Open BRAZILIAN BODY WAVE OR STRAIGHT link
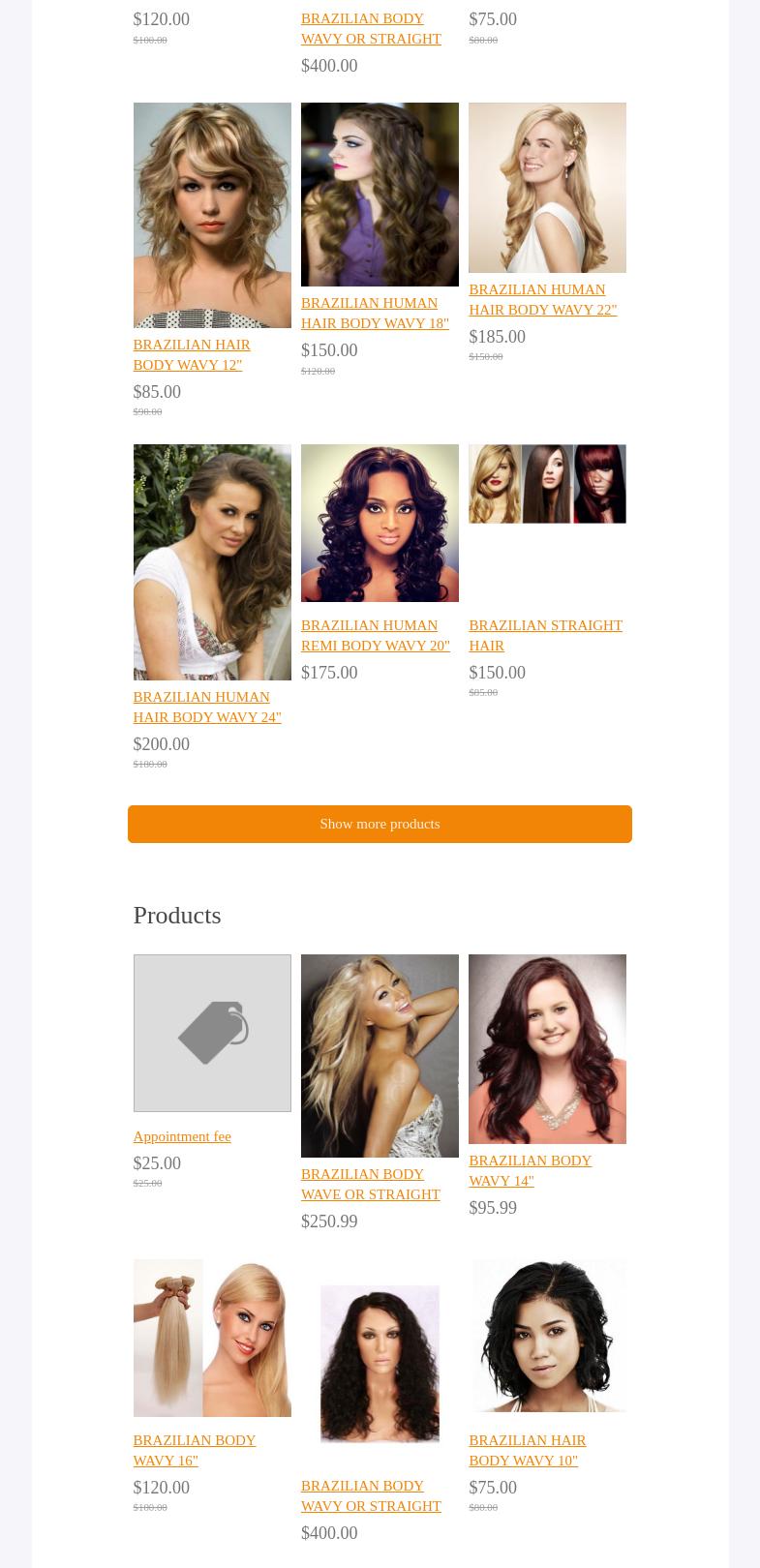The image size is (760, 1568). tap(370, 1184)
